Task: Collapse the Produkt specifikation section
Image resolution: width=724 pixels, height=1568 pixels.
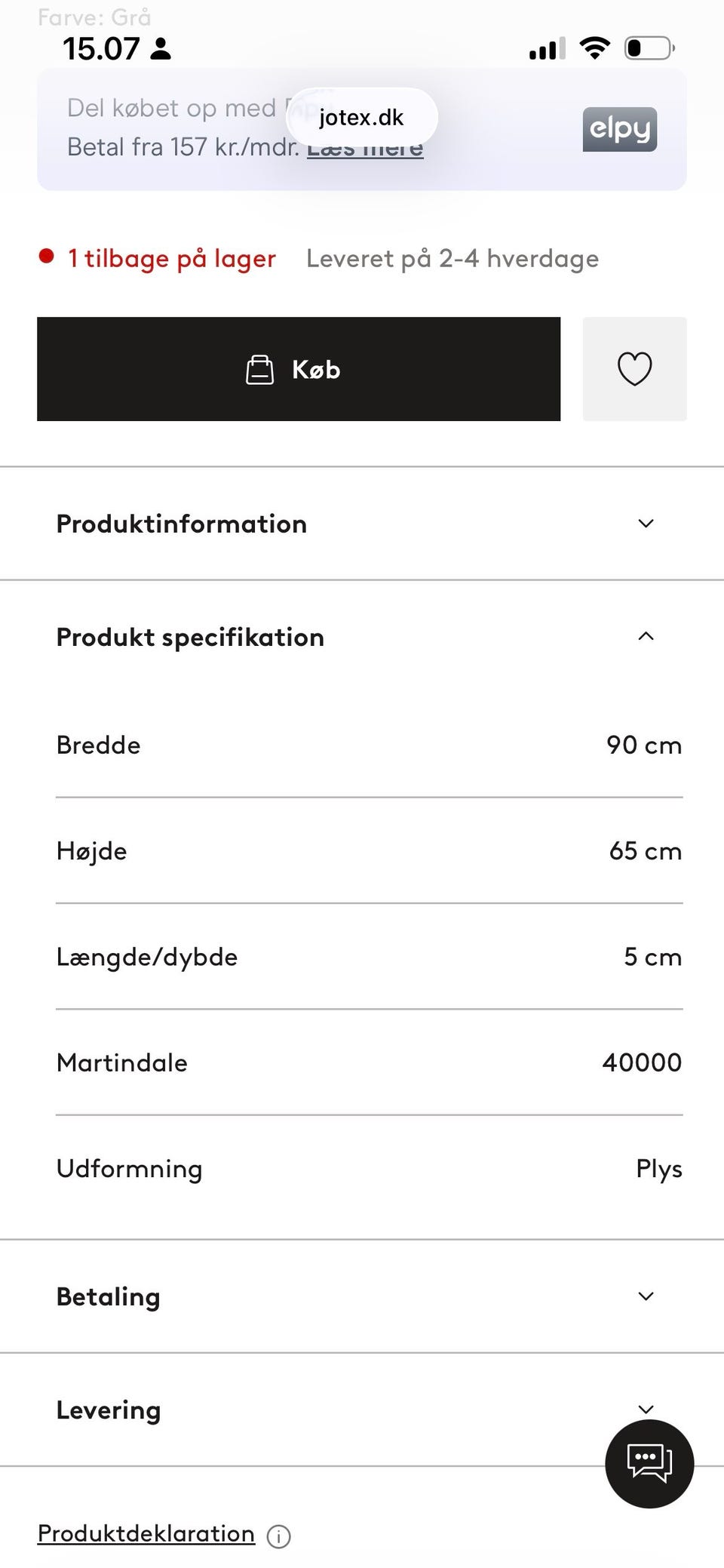Action: [362, 637]
